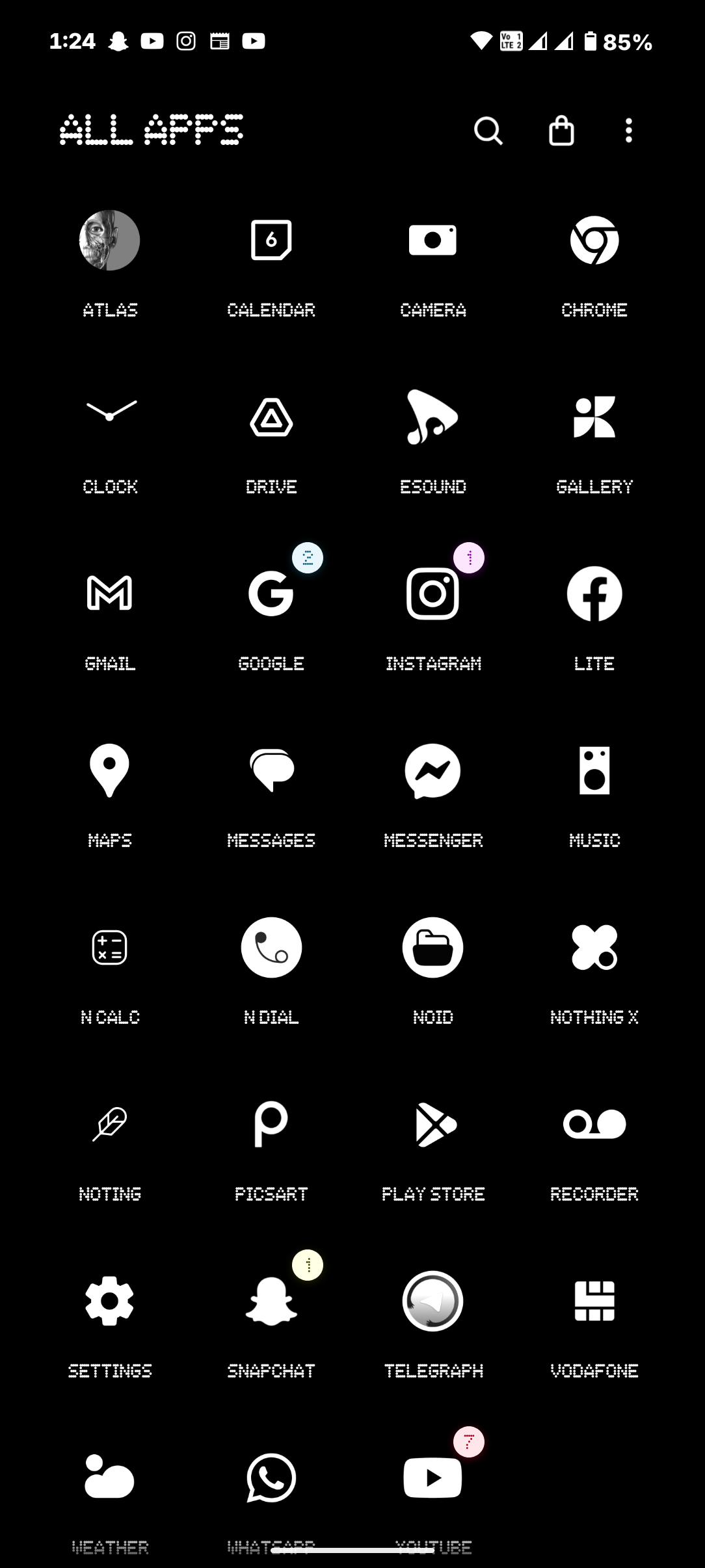Open the Nothing X app
Image resolution: width=705 pixels, height=1568 pixels.
tap(594, 947)
